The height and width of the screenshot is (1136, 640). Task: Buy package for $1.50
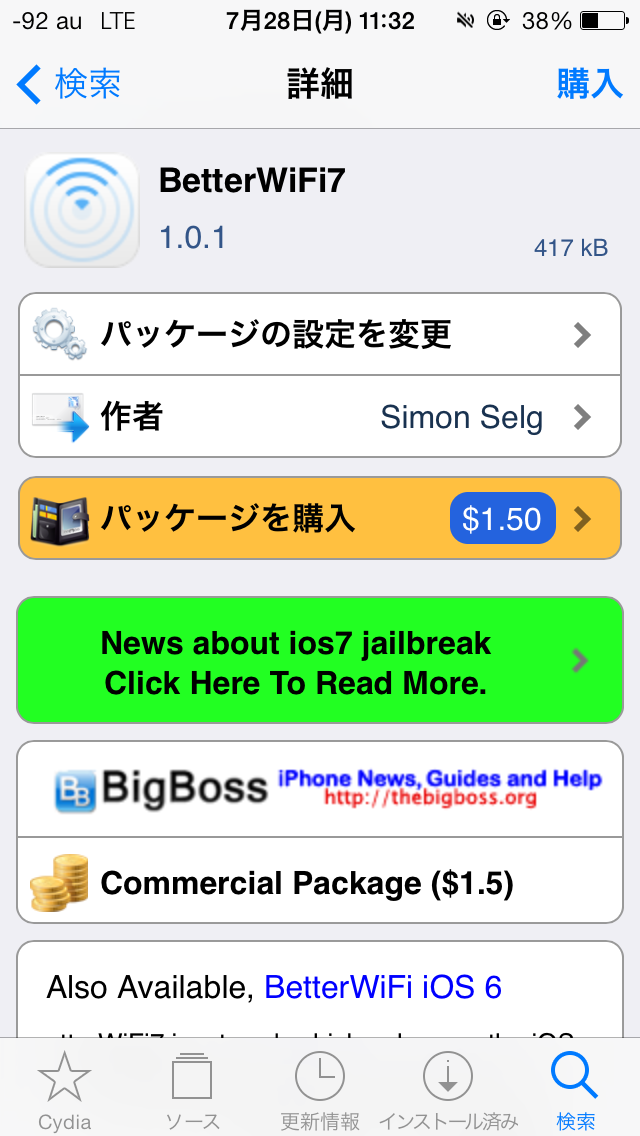pos(320,518)
